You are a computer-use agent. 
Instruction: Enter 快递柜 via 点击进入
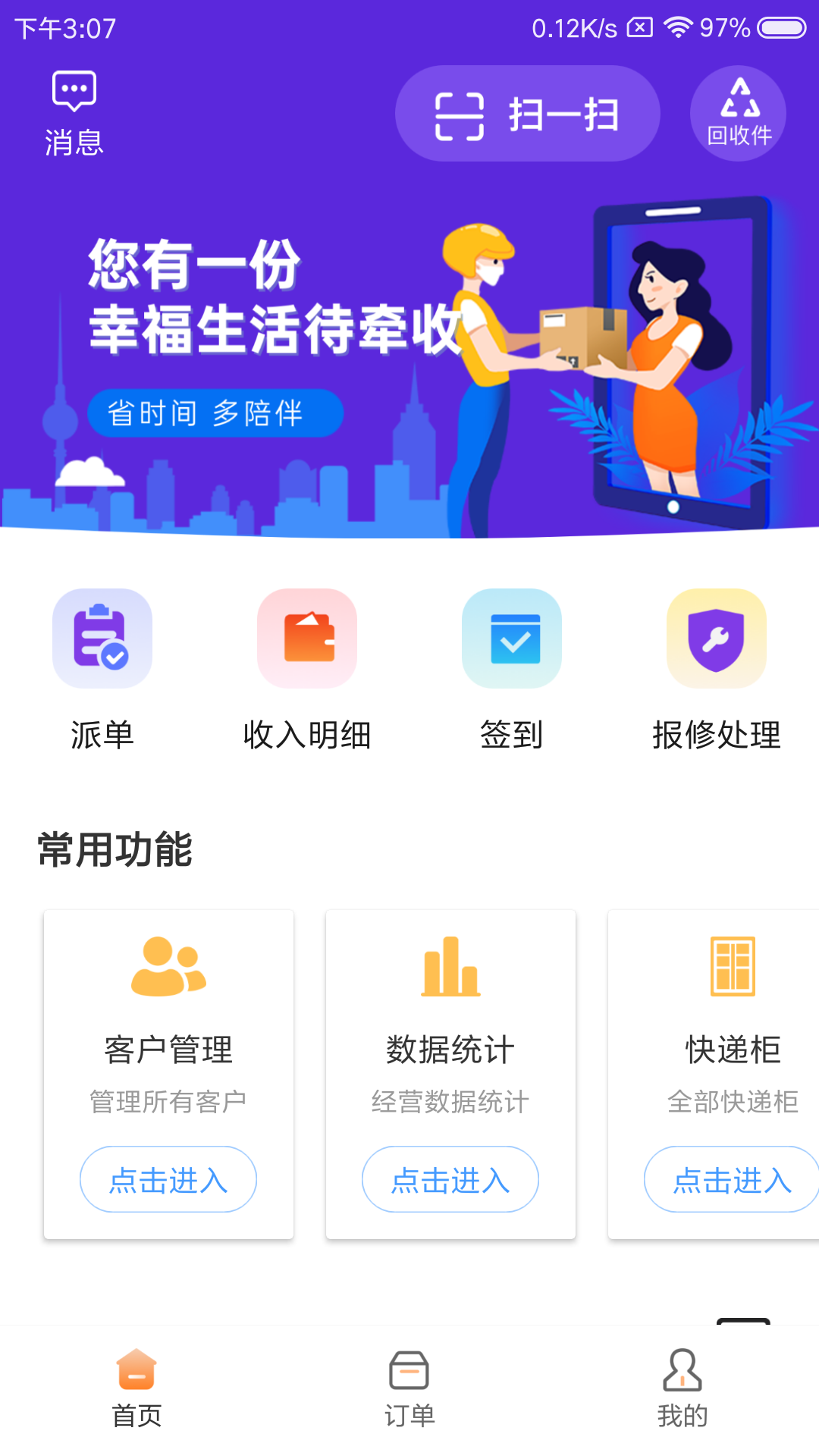coord(732,1179)
